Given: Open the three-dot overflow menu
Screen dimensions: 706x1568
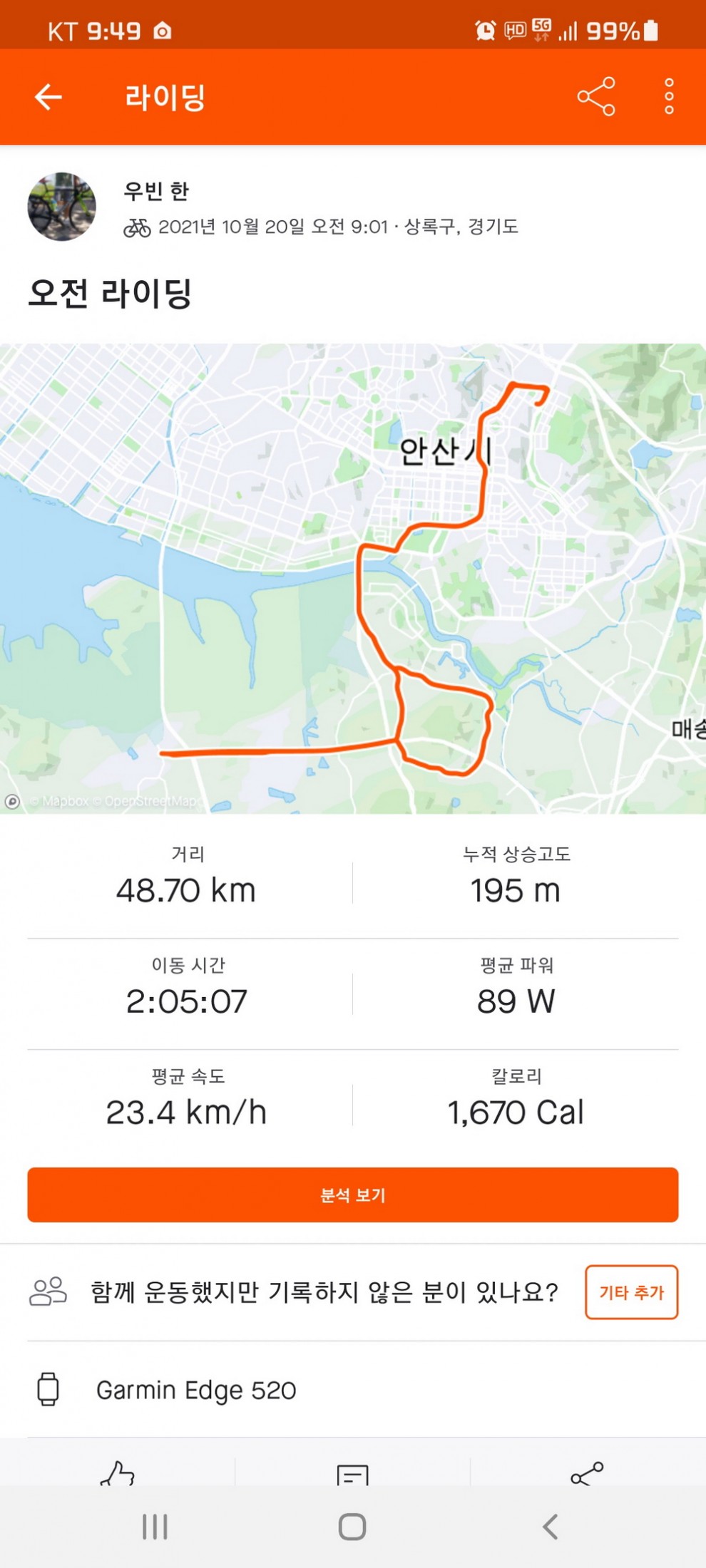Looking at the screenshot, I should coord(669,97).
